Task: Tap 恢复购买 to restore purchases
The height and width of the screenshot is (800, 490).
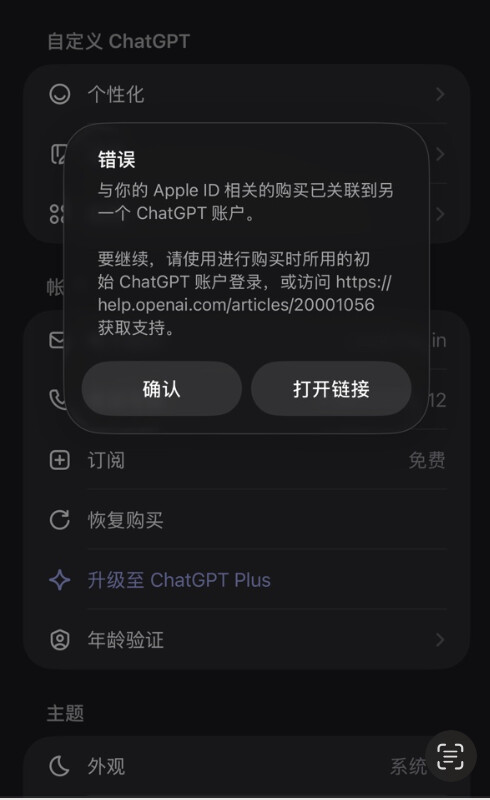Action: click(247, 520)
